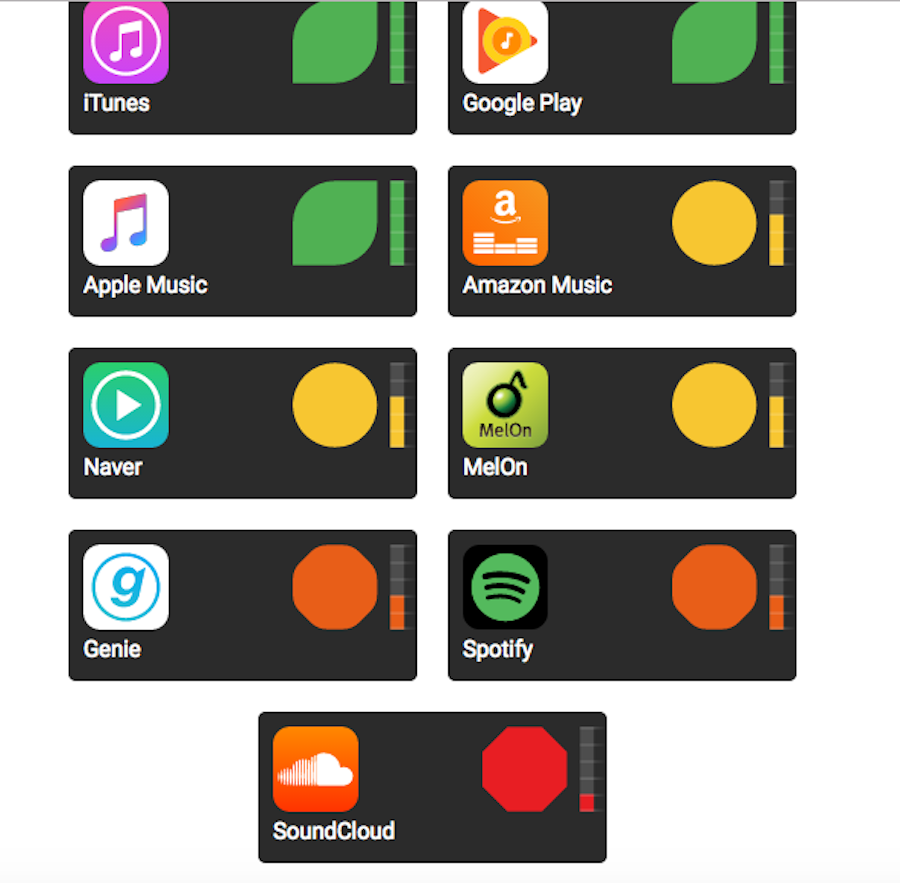
Task: Open the Spotify card
Action: [x=621, y=605]
